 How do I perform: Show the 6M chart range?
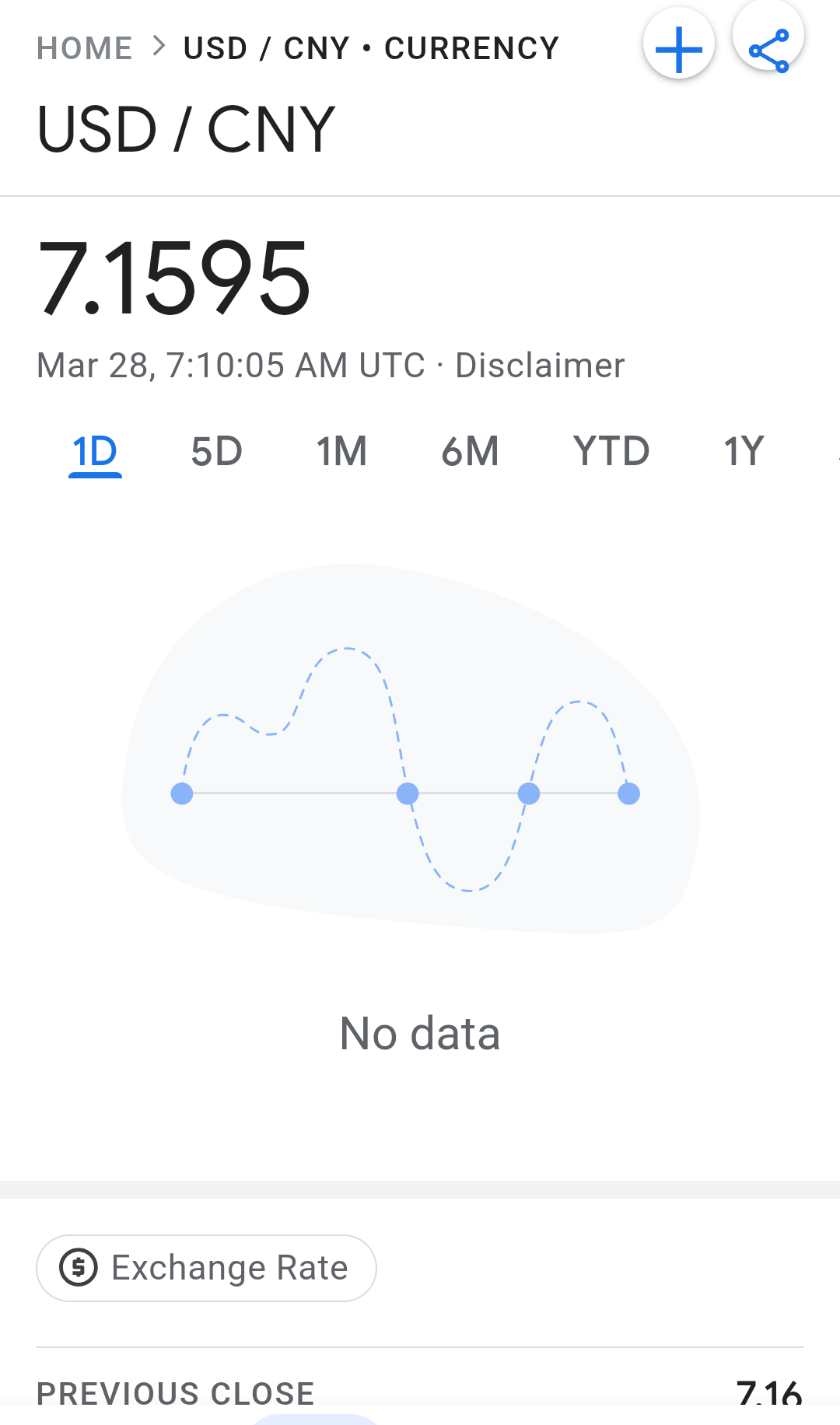(470, 451)
